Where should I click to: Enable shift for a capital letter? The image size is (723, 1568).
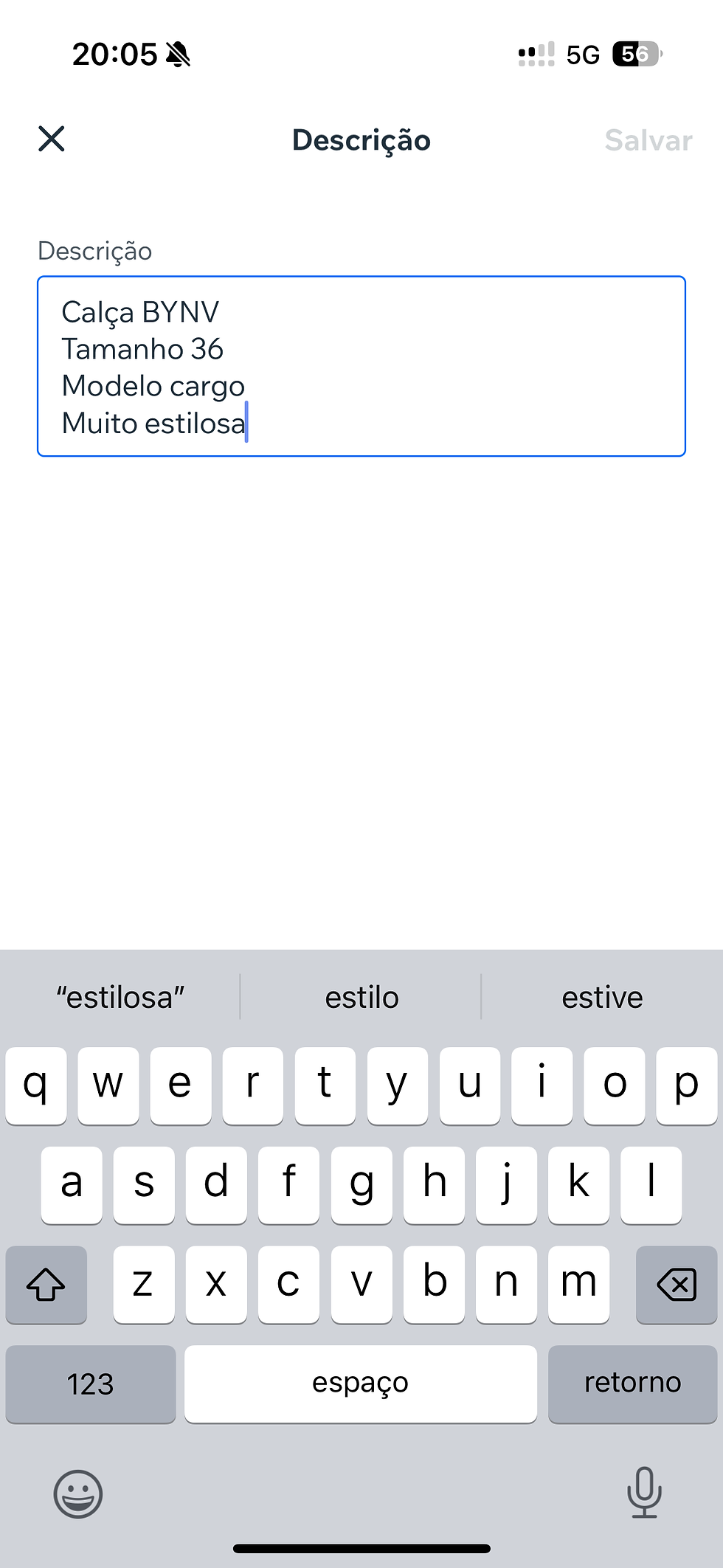click(x=46, y=1285)
